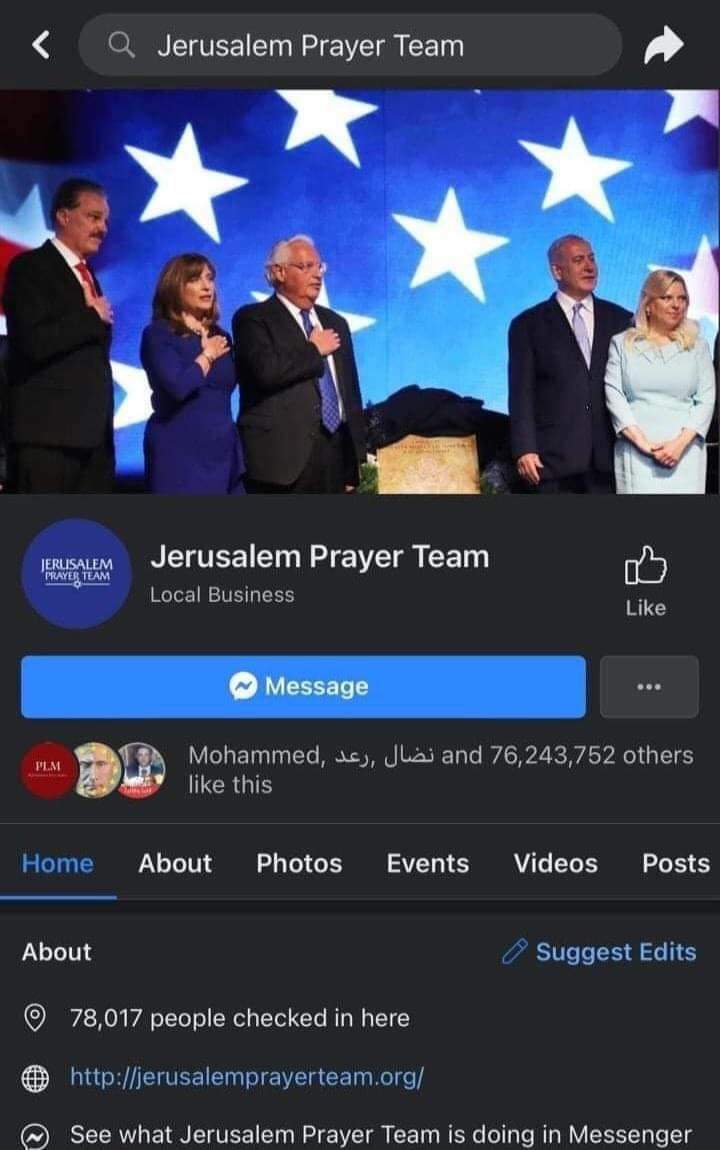Viewport: 720px width, 1150px height.
Task: Go back using the top arrow
Action: coord(40,45)
